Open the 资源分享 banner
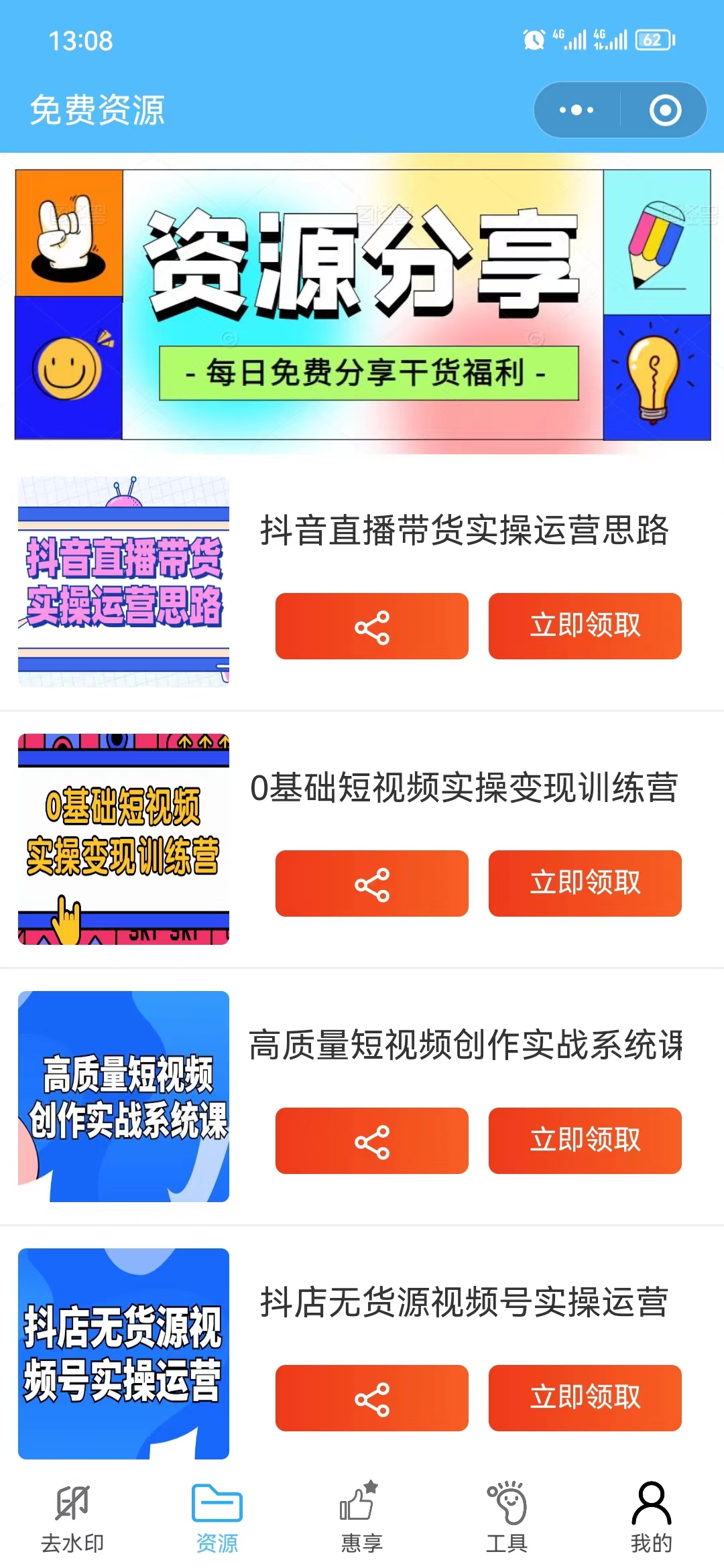 (362, 305)
